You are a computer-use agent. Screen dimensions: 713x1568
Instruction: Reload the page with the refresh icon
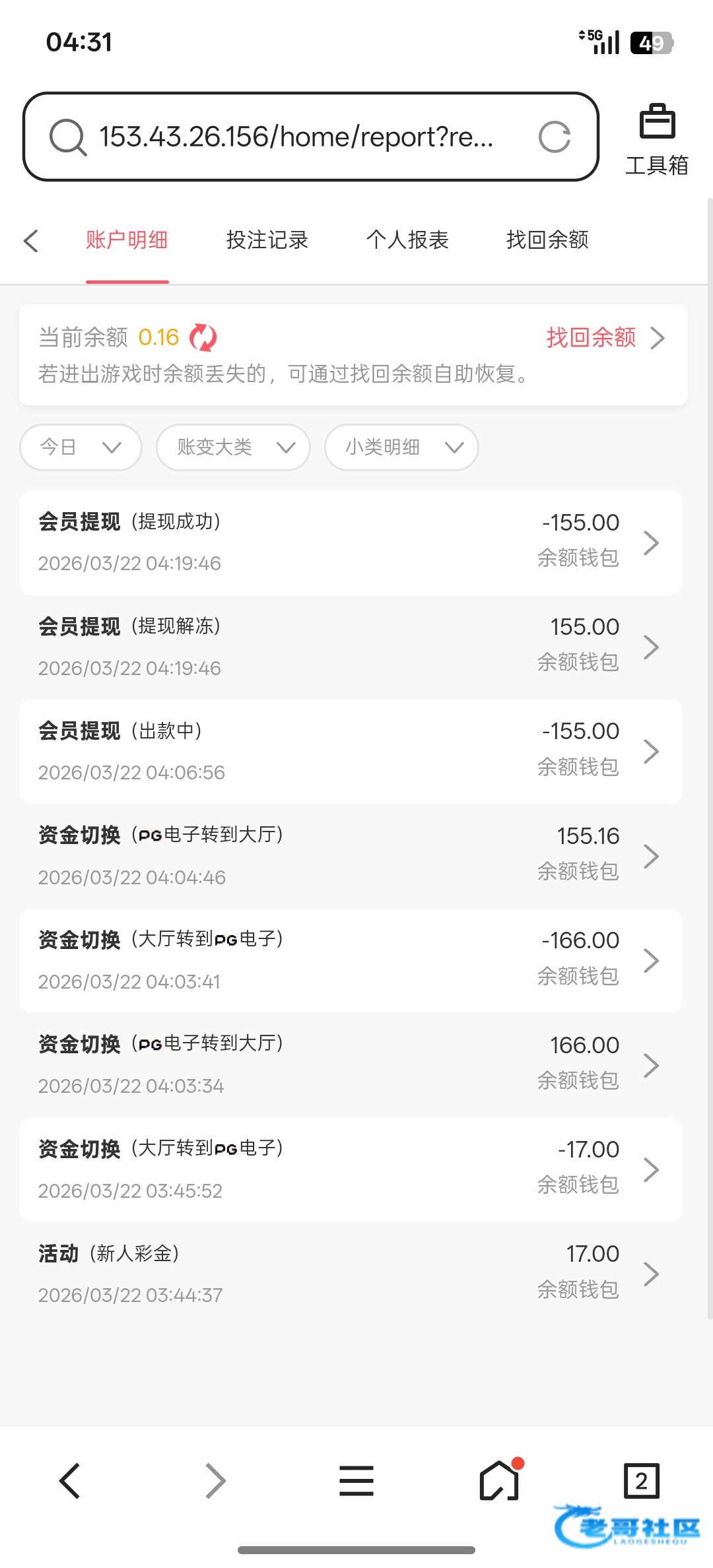point(554,137)
